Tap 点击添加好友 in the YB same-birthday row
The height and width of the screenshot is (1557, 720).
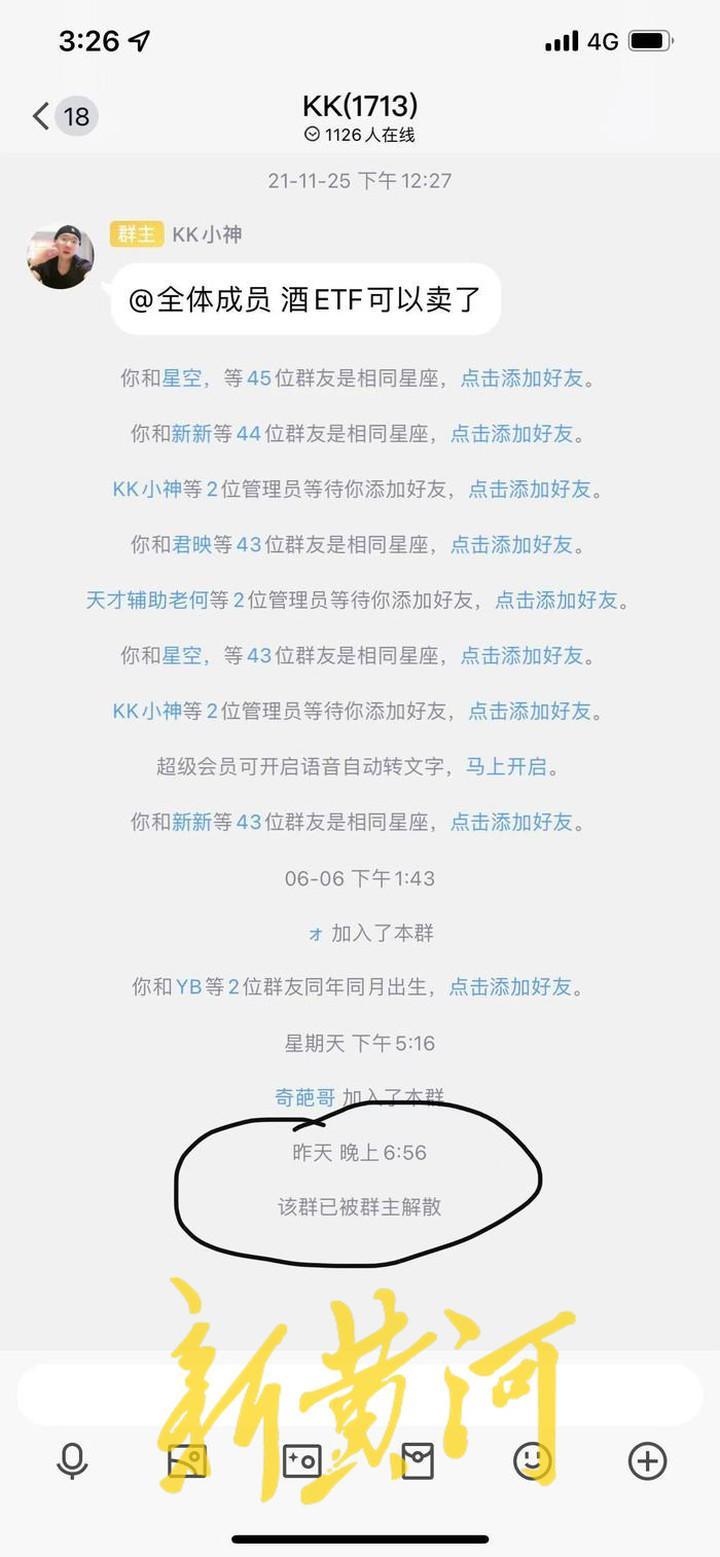pos(509,987)
